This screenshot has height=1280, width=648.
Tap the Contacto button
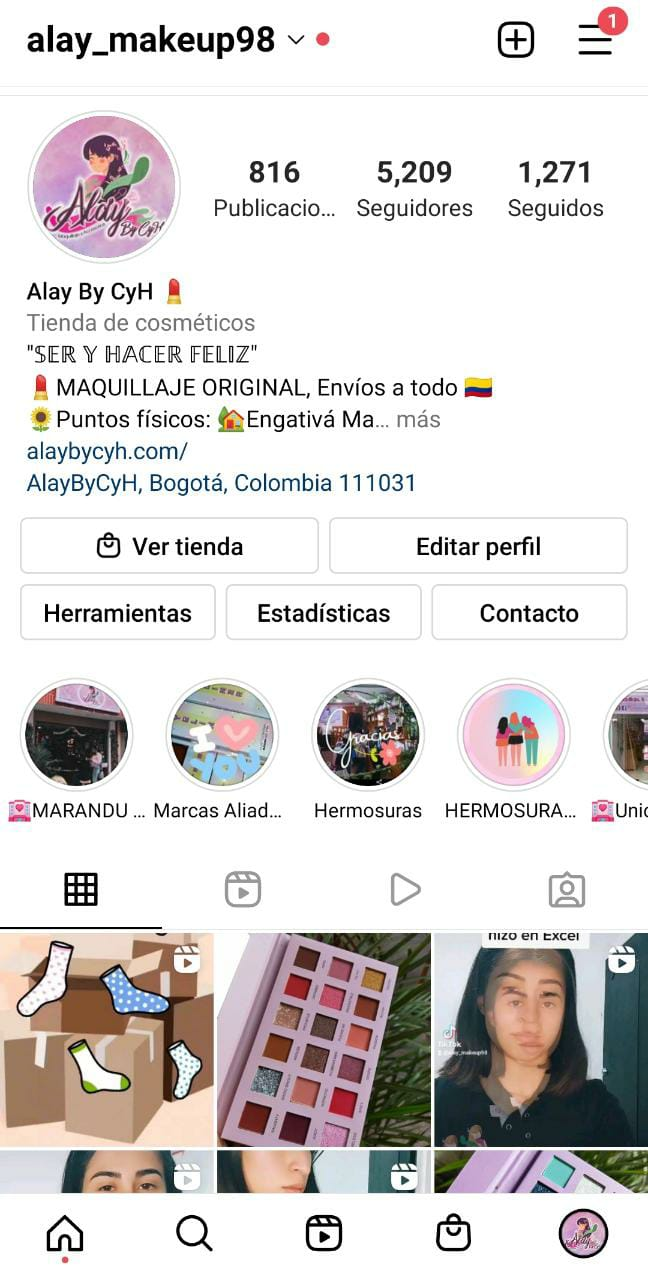pos(529,613)
